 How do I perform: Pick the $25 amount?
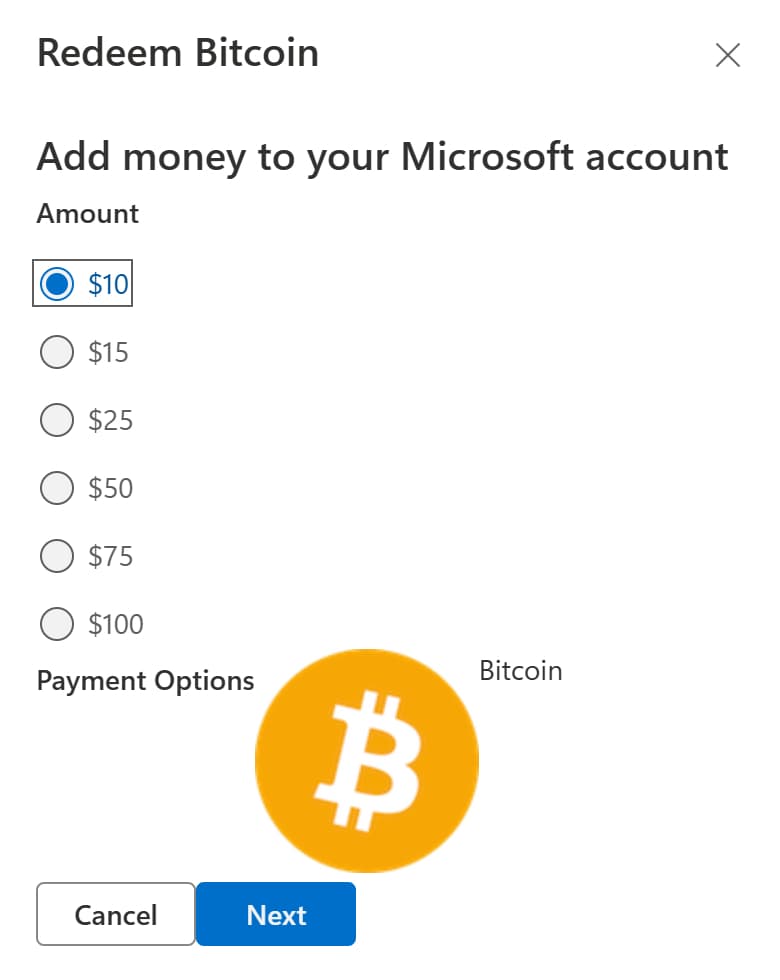point(57,420)
